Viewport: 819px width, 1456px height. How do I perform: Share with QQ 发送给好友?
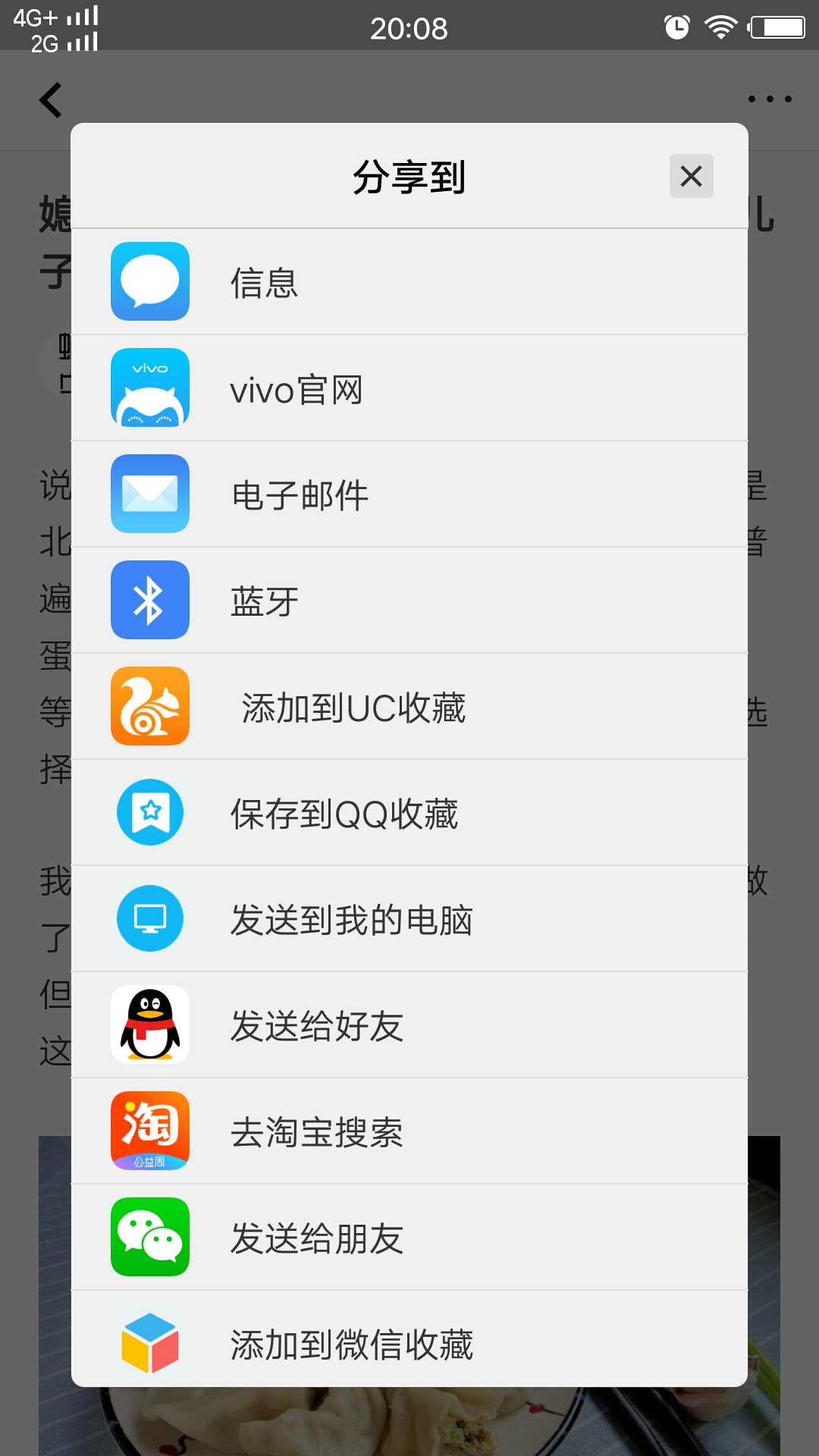(x=409, y=1025)
